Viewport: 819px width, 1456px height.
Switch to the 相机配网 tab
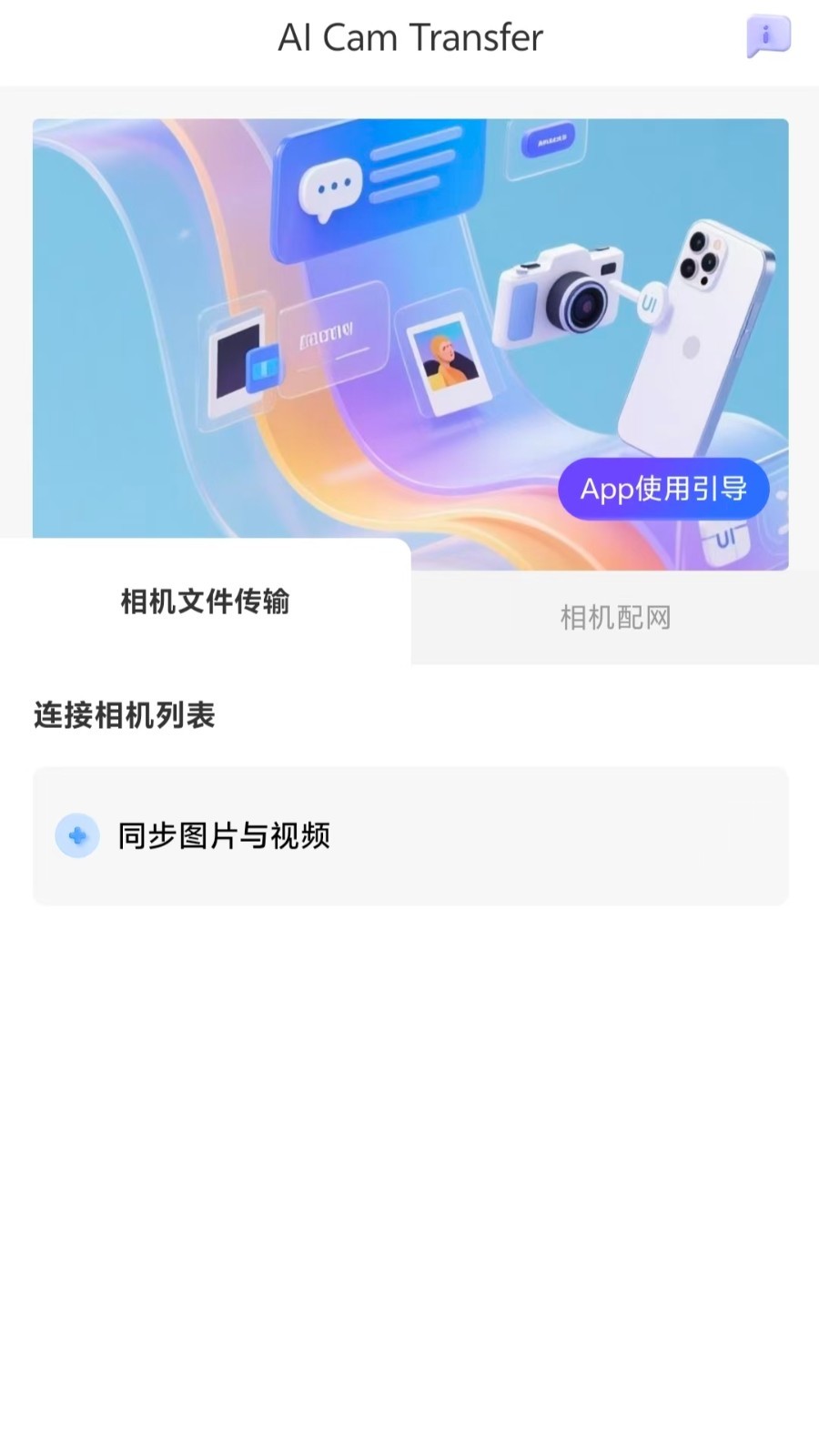coord(615,618)
